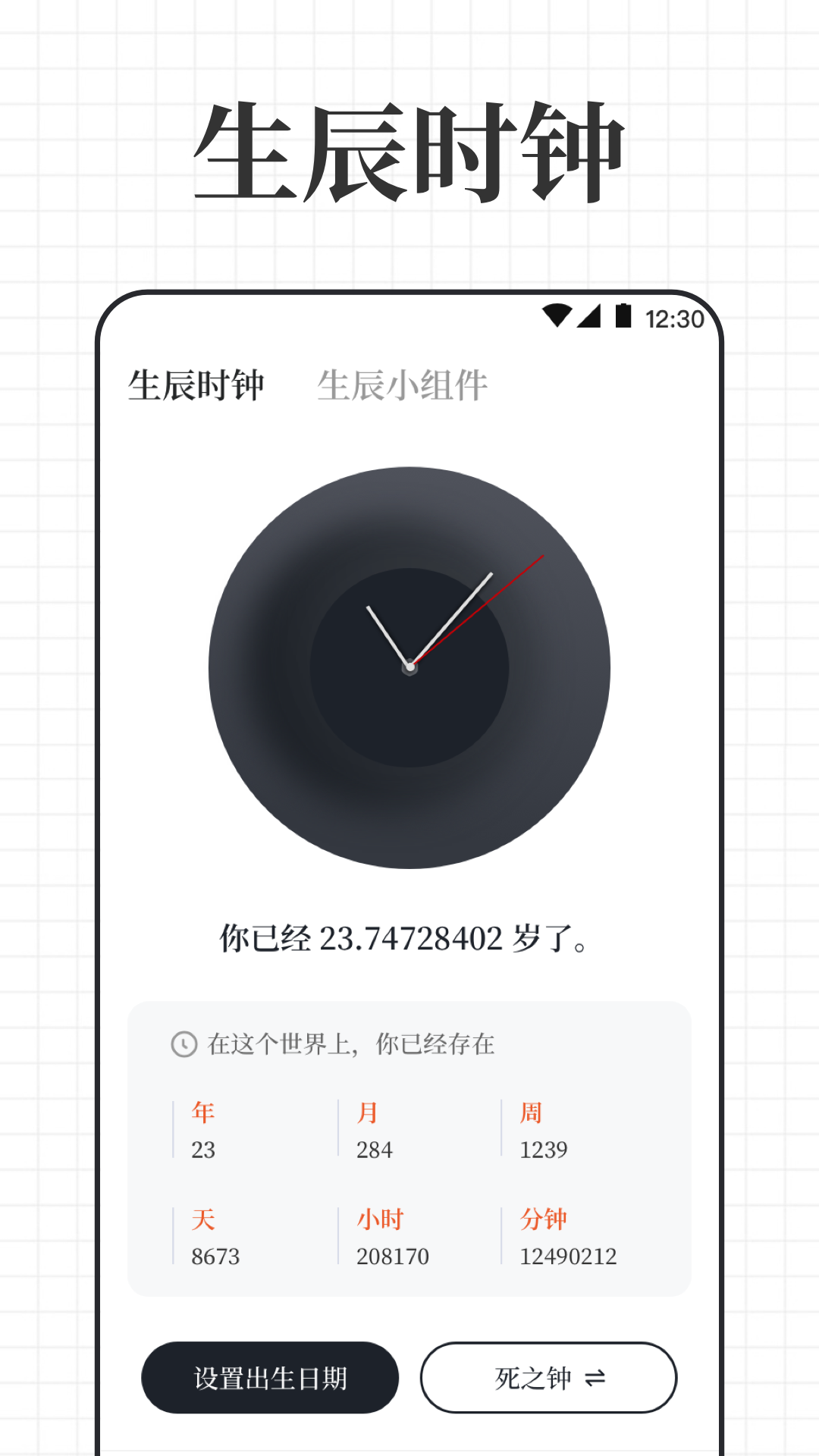This screenshot has width=819, height=1456.
Task: Click the battery icon in the status bar
Action: point(623,315)
